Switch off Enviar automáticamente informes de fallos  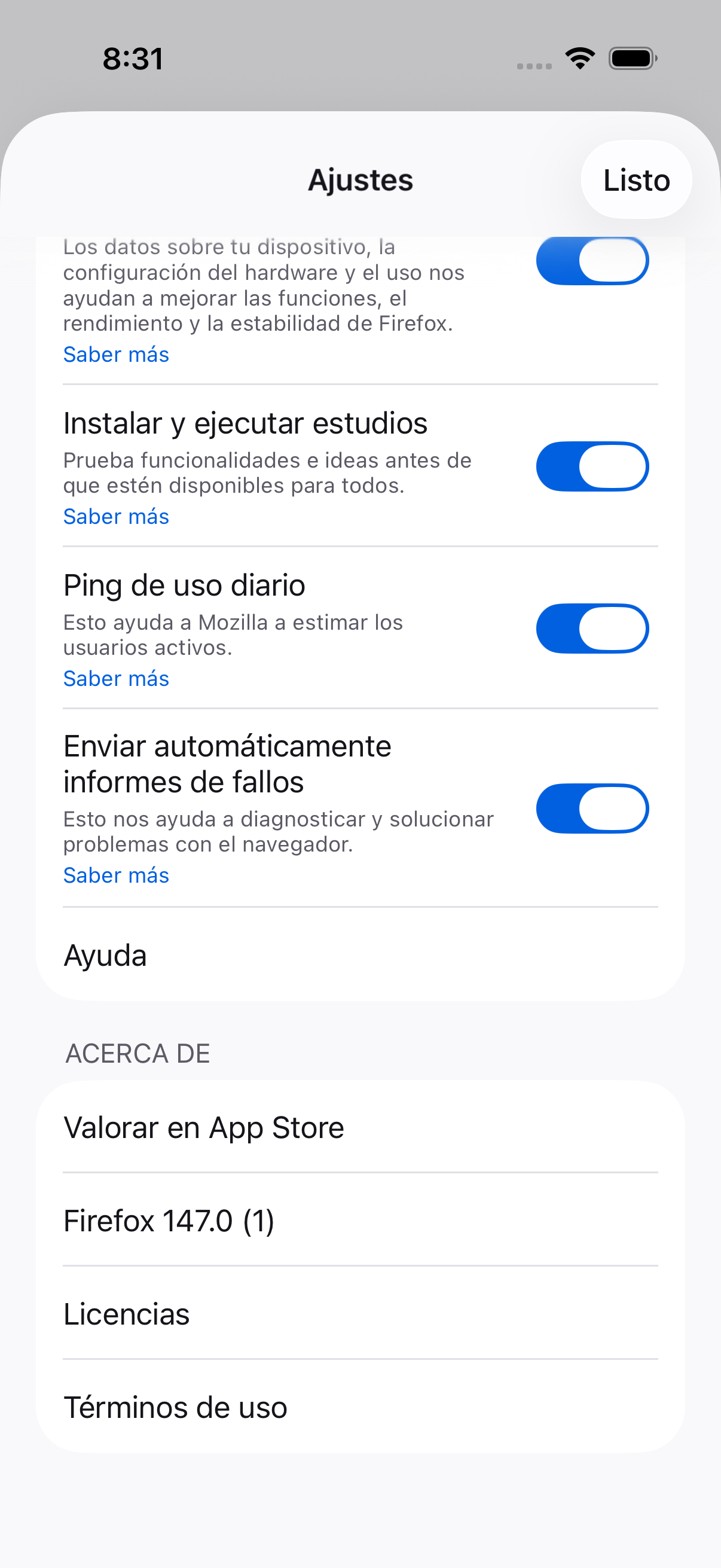(591, 809)
